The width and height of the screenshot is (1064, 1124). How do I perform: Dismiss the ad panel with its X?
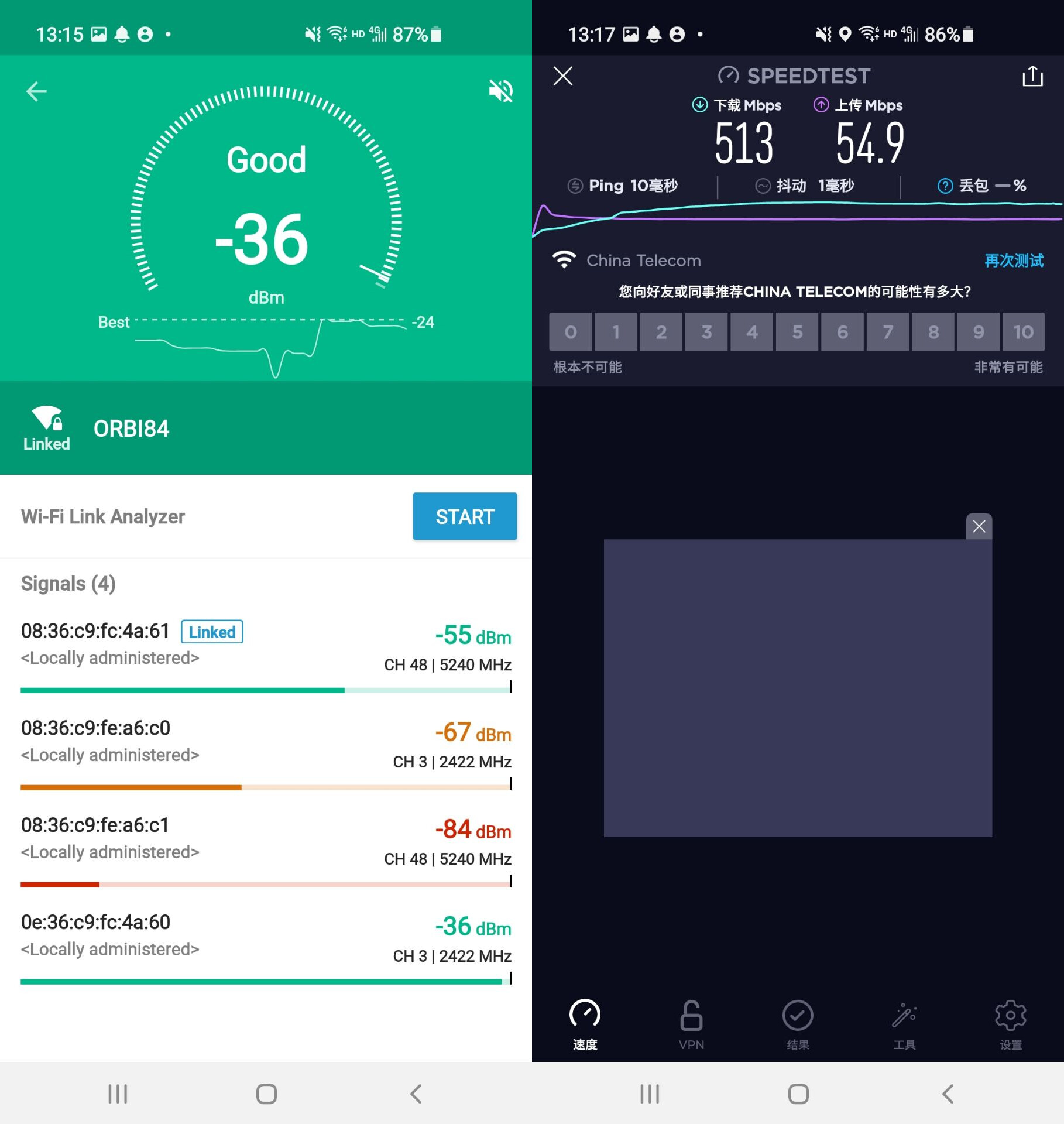pyautogui.click(x=979, y=526)
